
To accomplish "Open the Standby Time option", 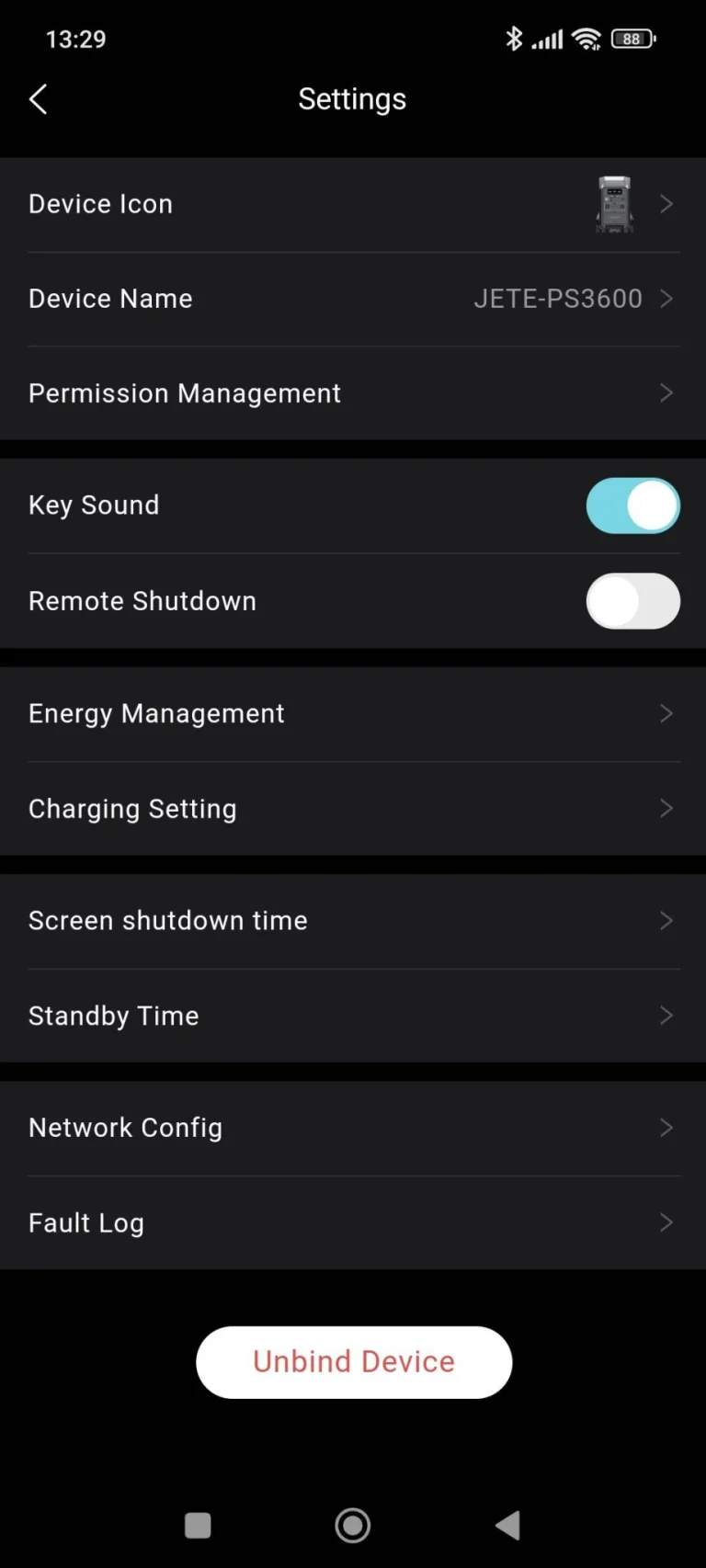I will pos(353,1016).
